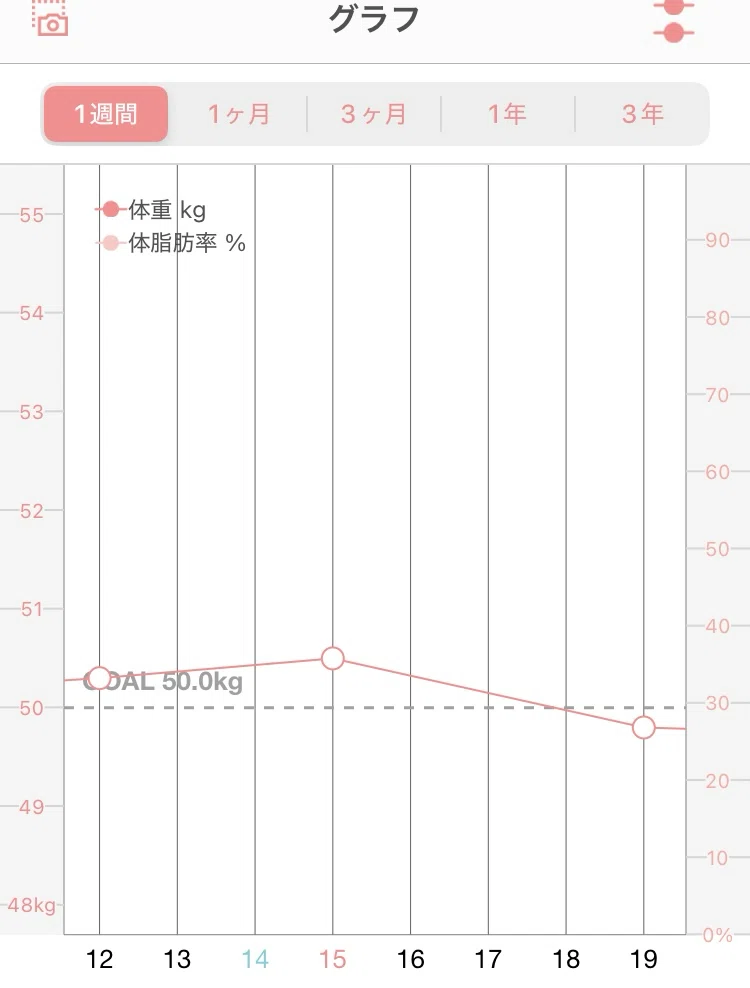Tap the weight data point on day 15

[333, 658]
